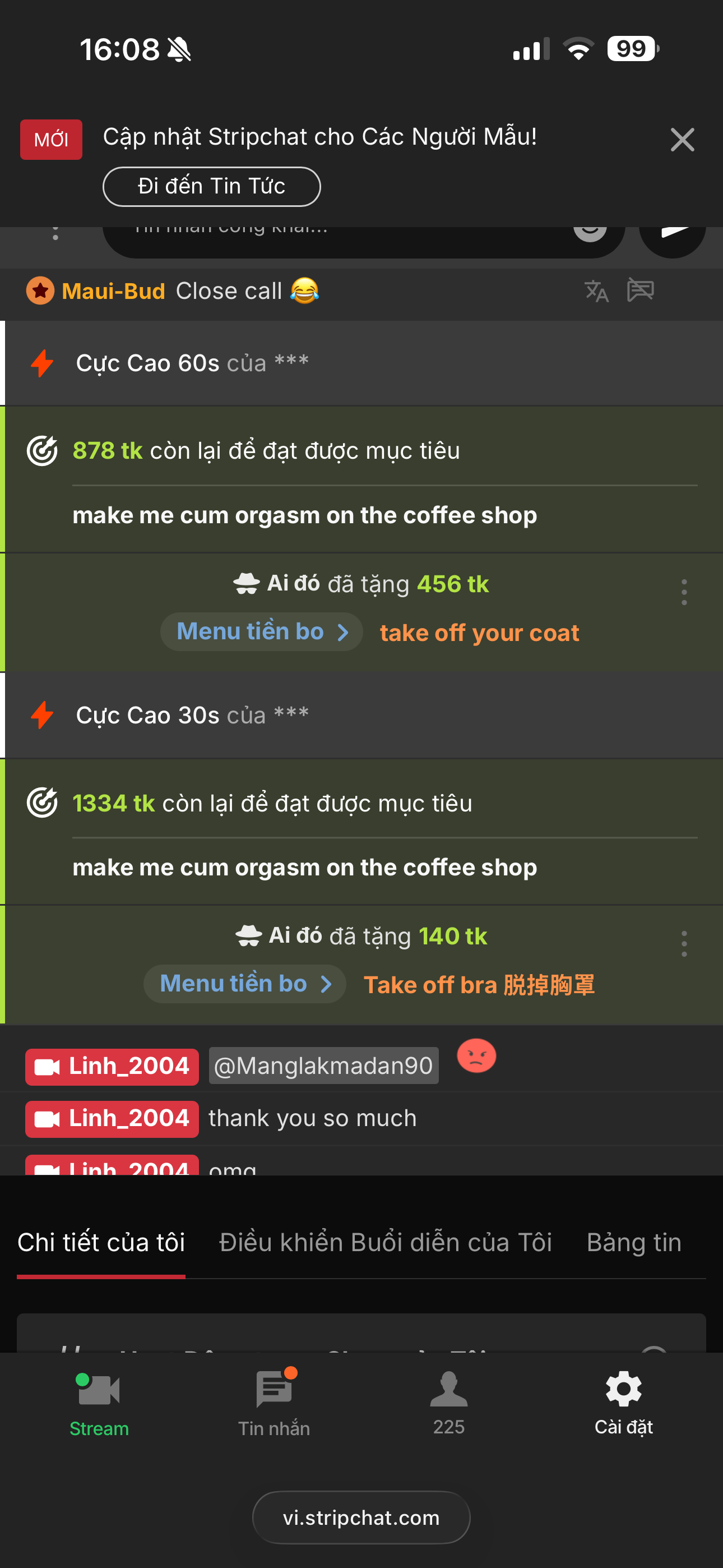Open Đi đến Tin Tức news
The width and height of the screenshot is (723, 1568).
click(x=211, y=186)
